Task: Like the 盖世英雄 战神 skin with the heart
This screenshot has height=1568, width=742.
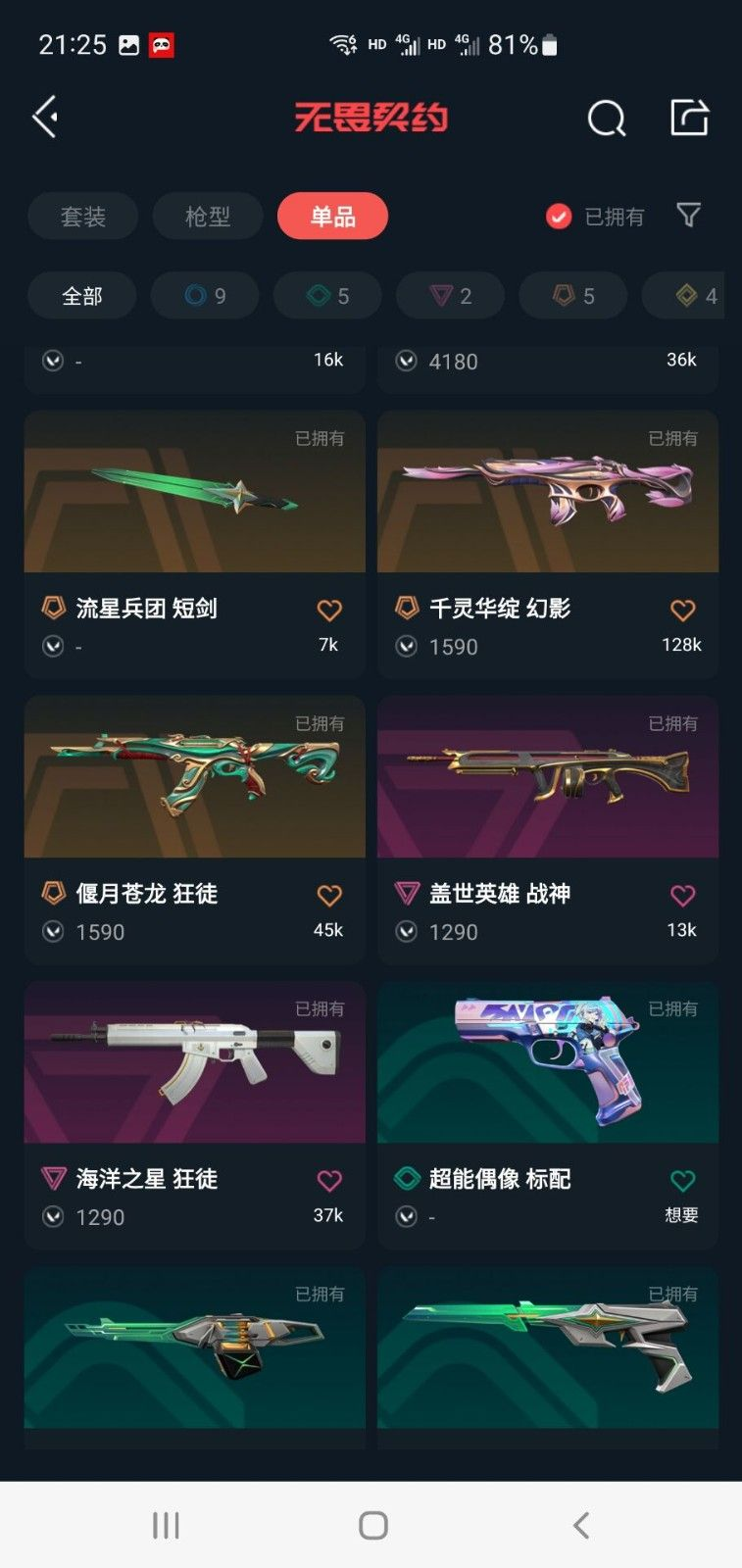Action: [x=682, y=895]
